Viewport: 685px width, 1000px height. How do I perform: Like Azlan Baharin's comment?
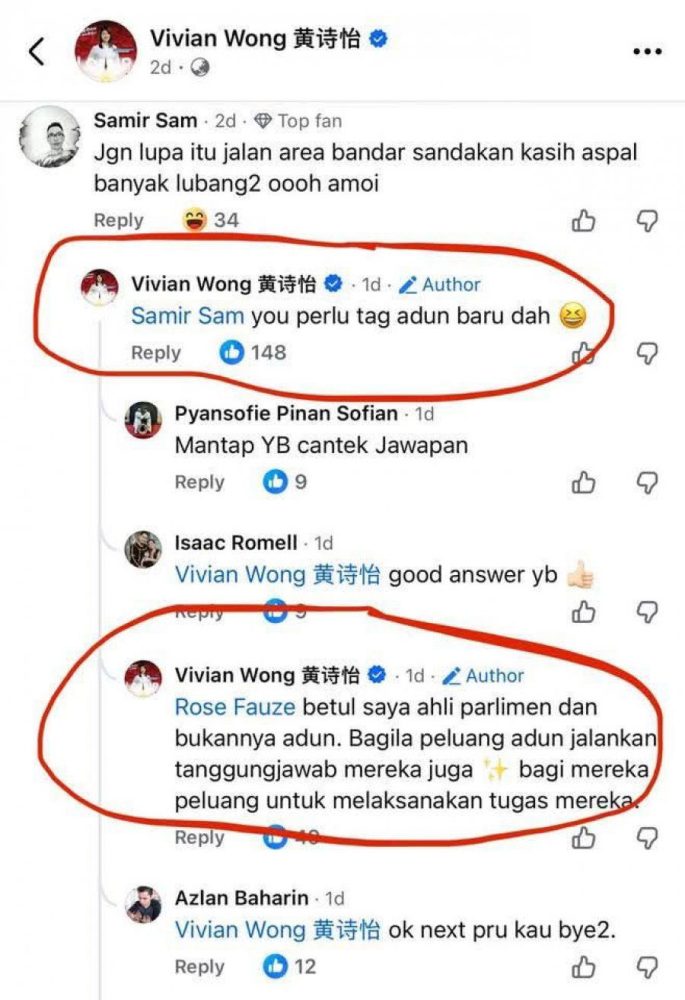tap(584, 967)
